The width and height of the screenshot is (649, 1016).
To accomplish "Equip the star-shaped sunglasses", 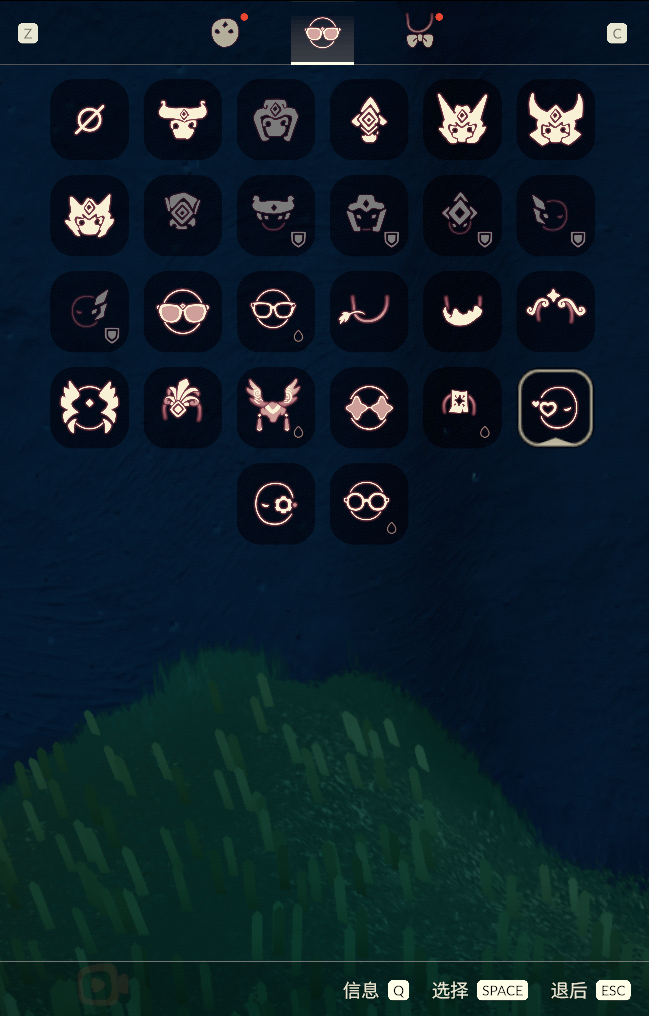I will pos(368,407).
